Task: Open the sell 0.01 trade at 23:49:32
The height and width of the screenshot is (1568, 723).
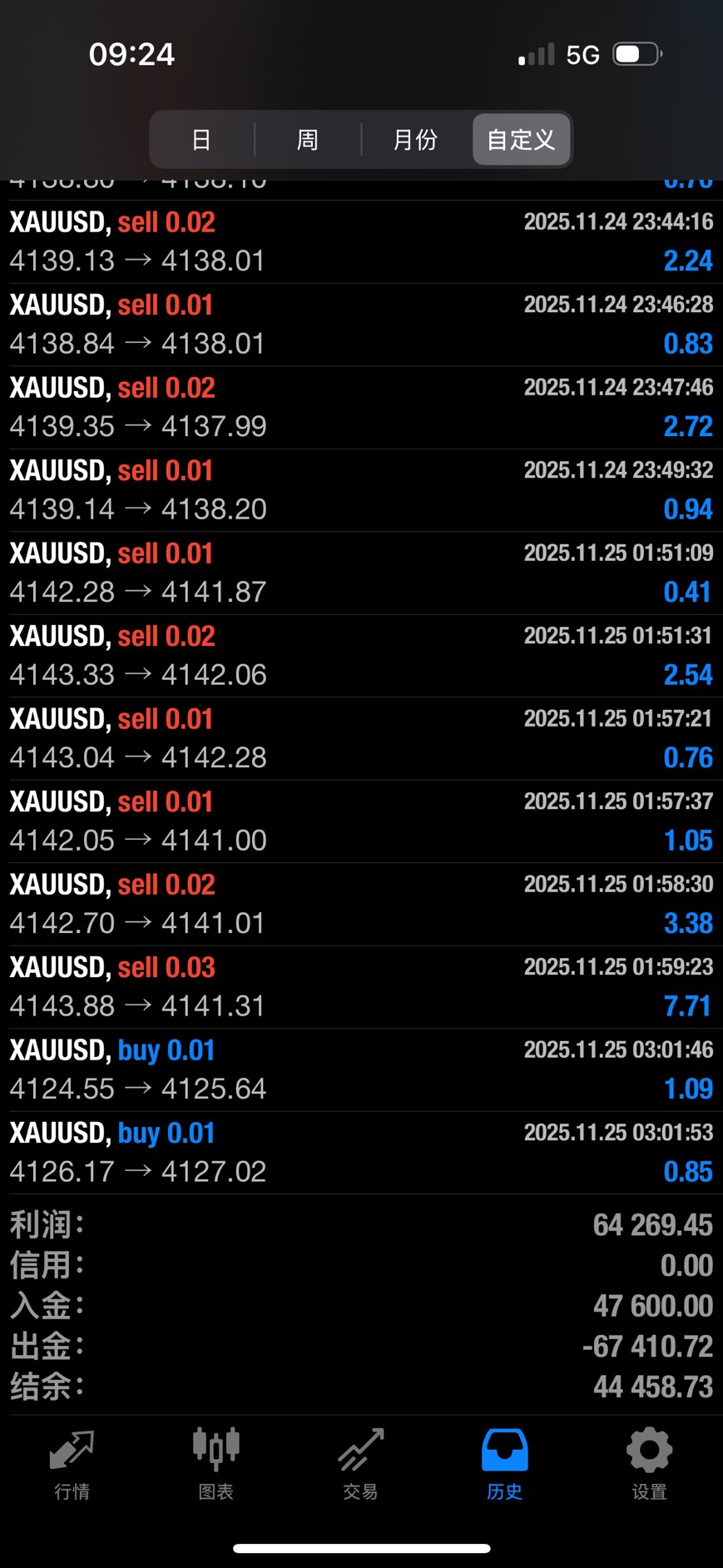Action: tap(361, 489)
